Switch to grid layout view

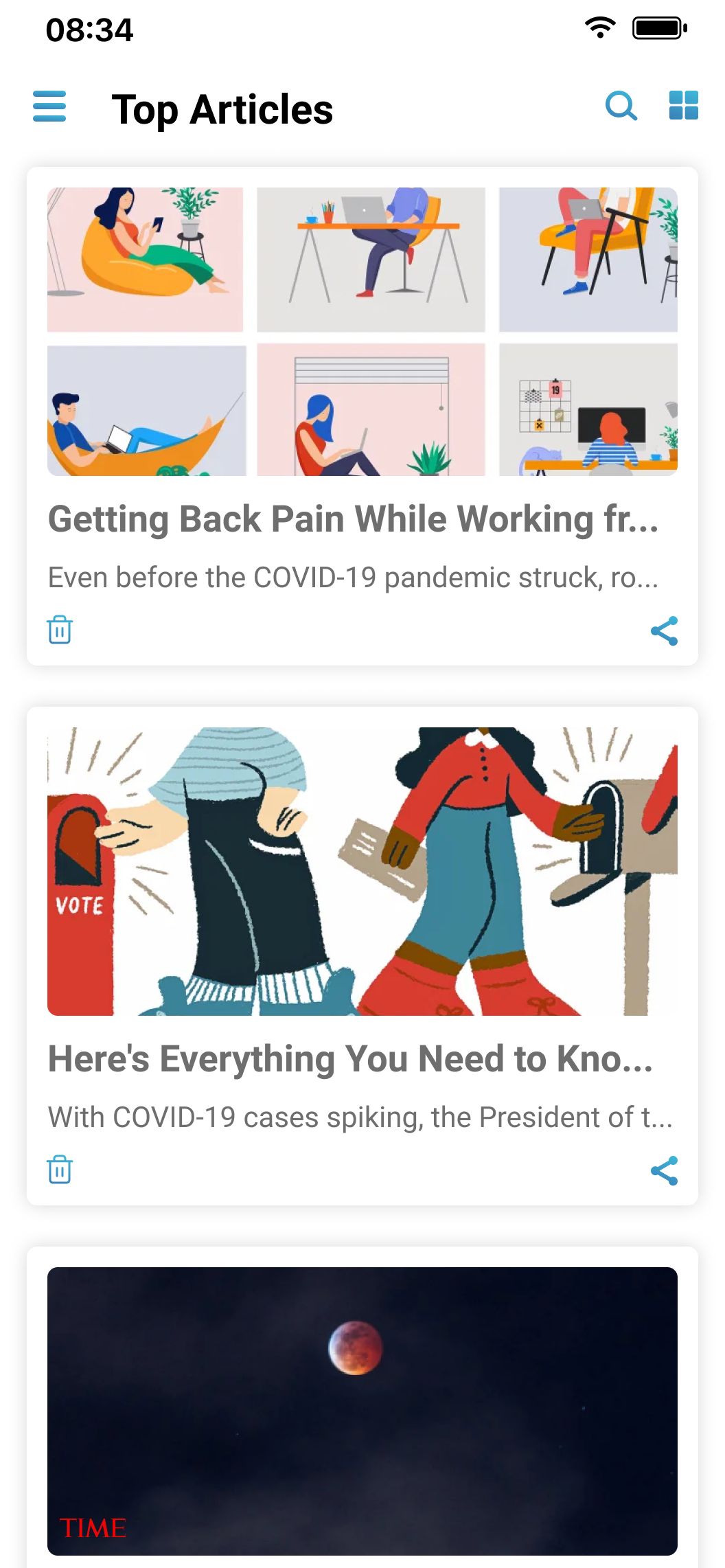point(684,106)
